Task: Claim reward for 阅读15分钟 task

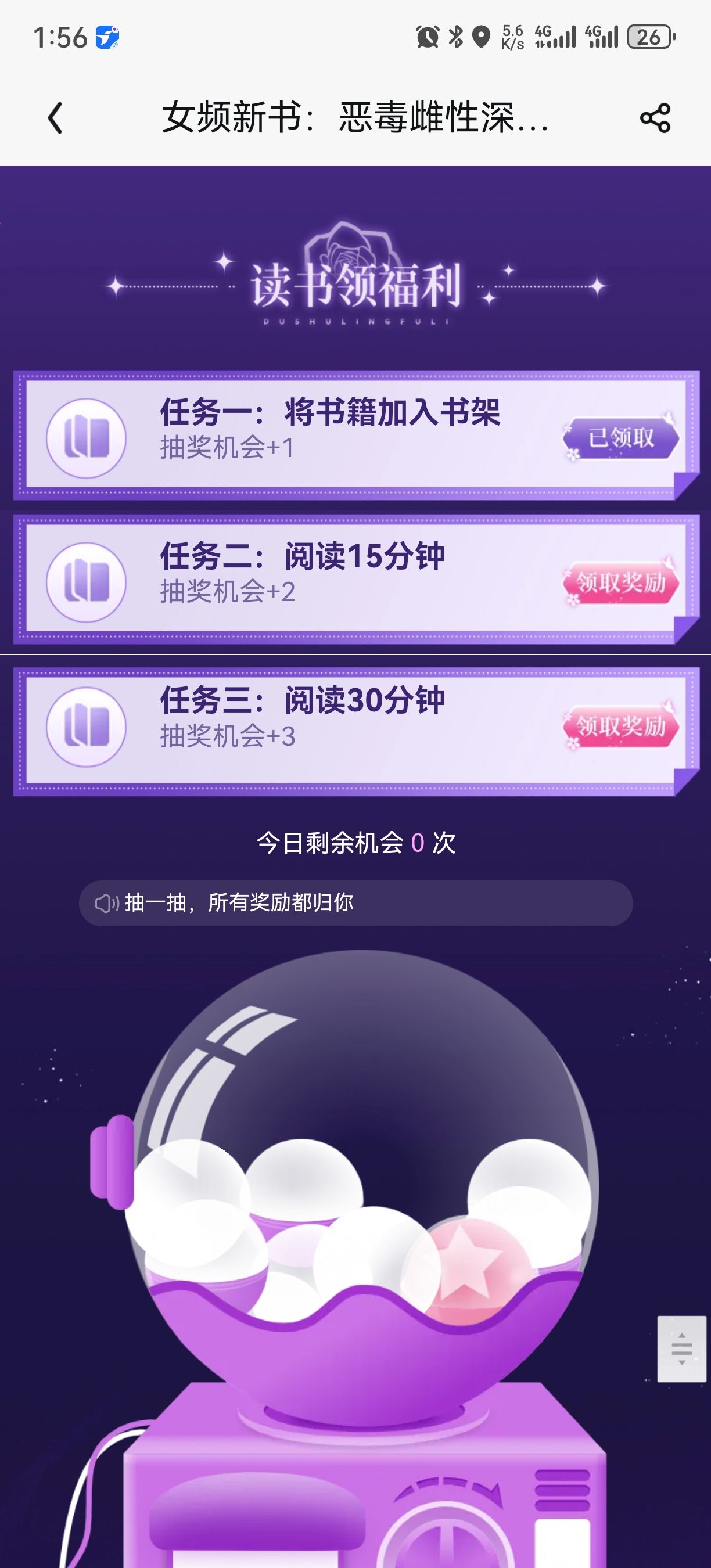Action: (620, 582)
